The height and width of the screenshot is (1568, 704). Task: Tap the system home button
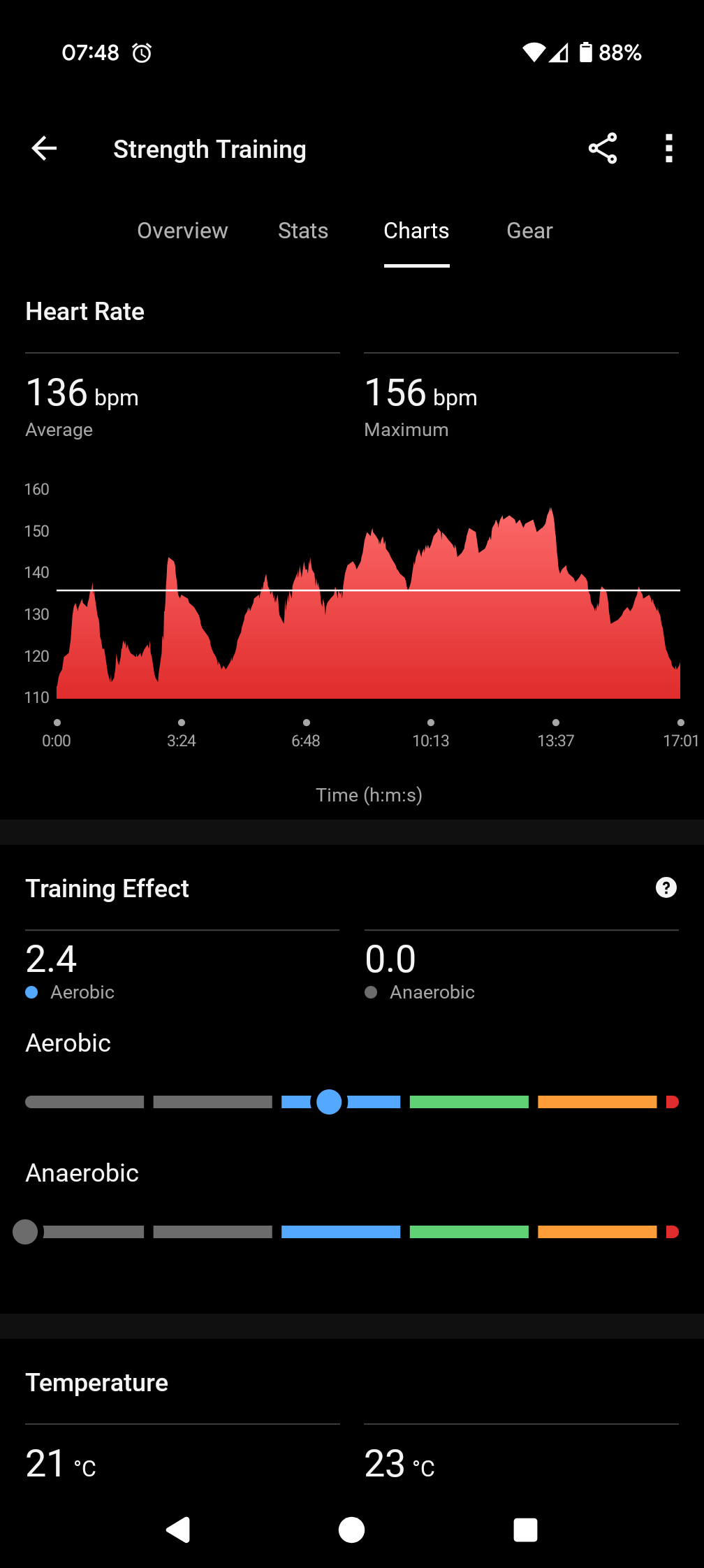(x=351, y=1530)
